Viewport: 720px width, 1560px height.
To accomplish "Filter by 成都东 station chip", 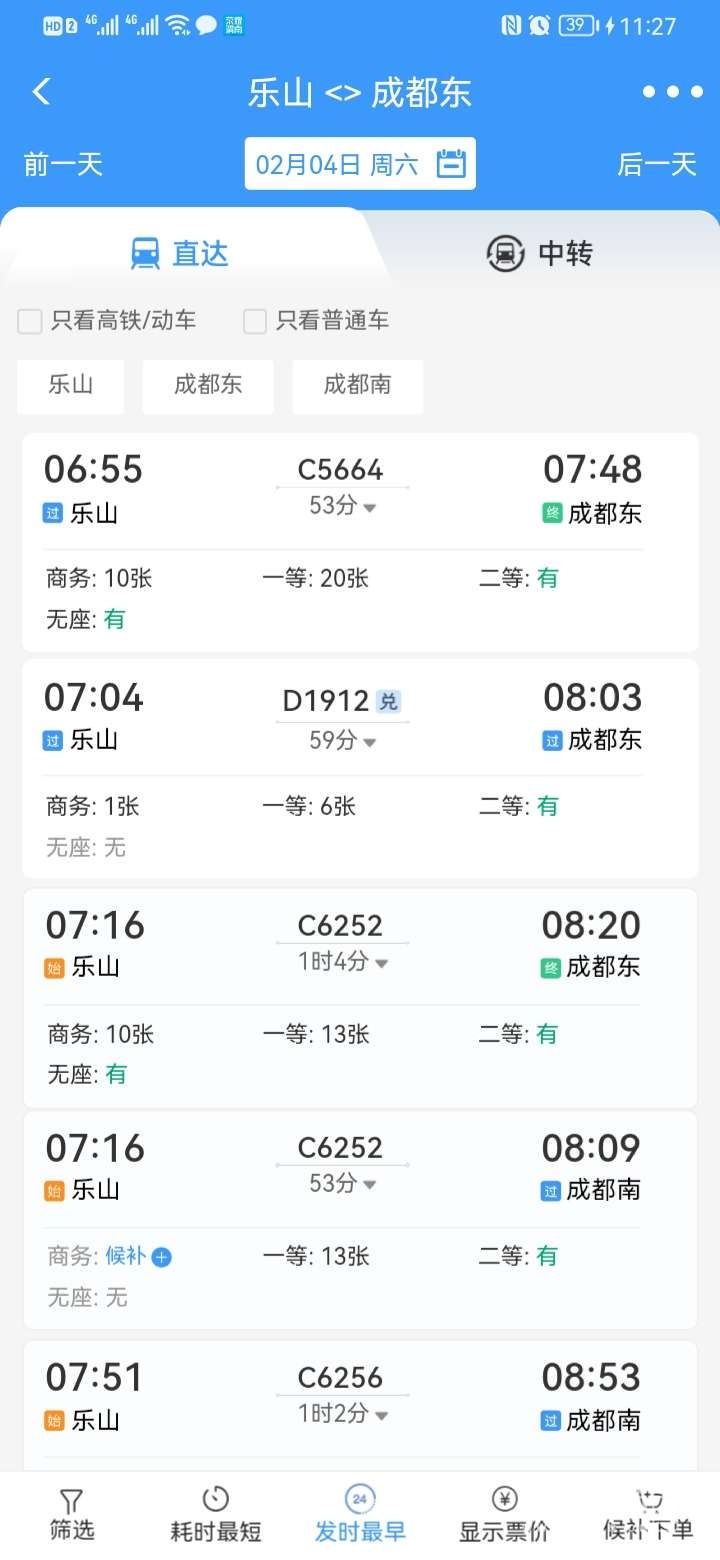I will pos(208,386).
